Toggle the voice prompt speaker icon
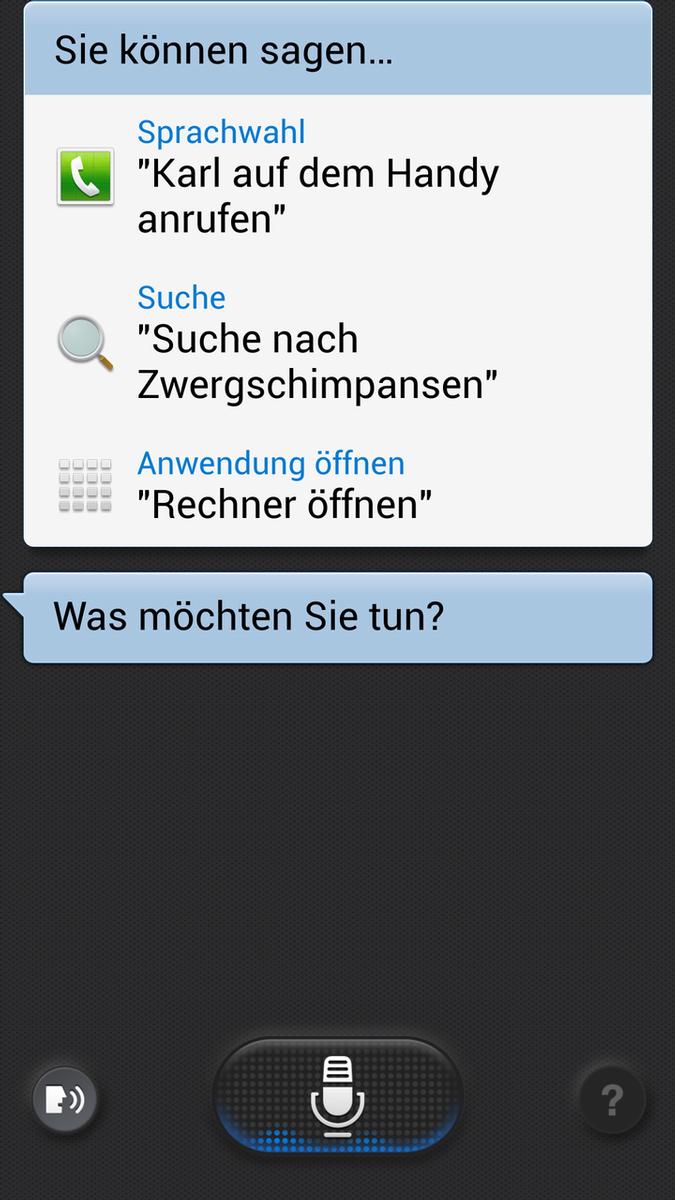The width and height of the screenshot is (675, 1200). 65,1100
